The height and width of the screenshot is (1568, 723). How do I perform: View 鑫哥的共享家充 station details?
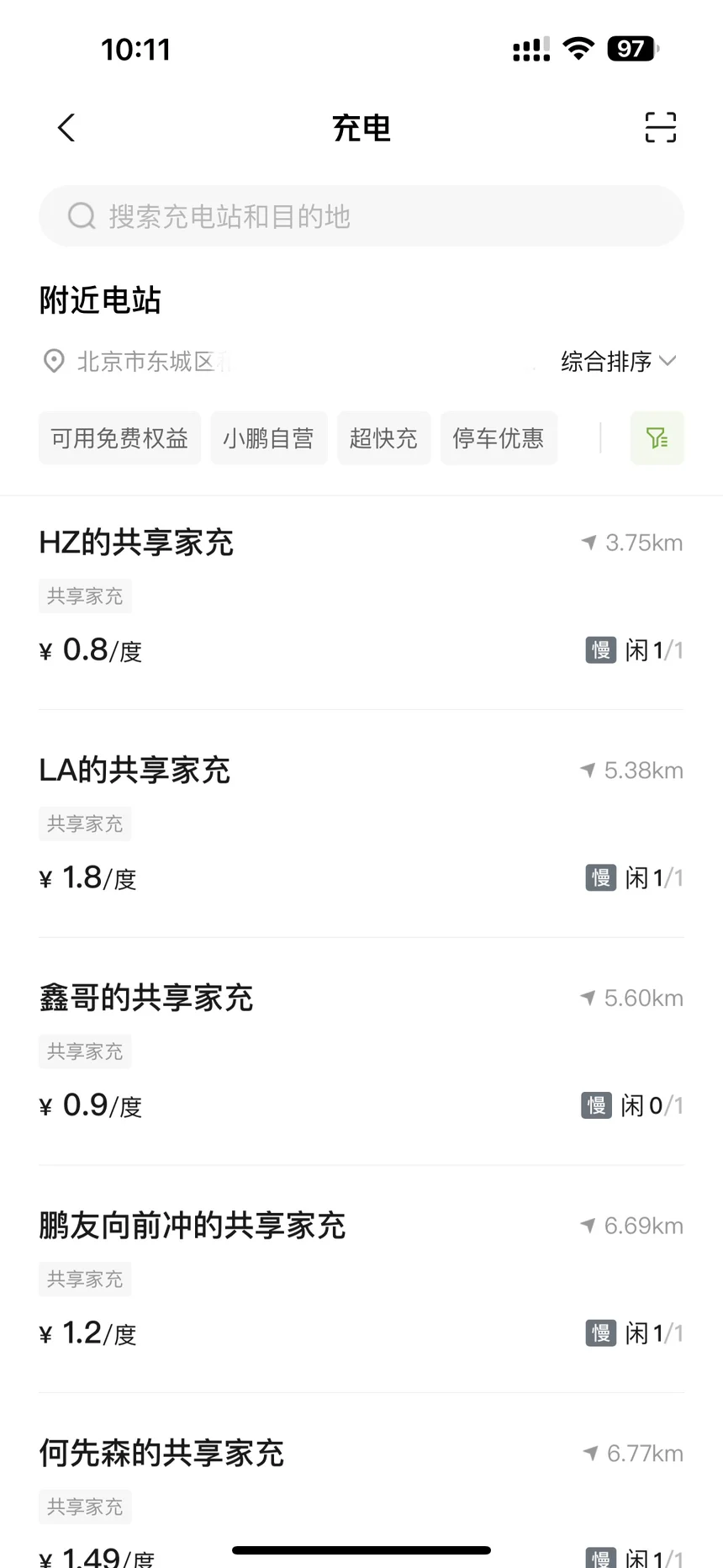(x=146, y=999)
